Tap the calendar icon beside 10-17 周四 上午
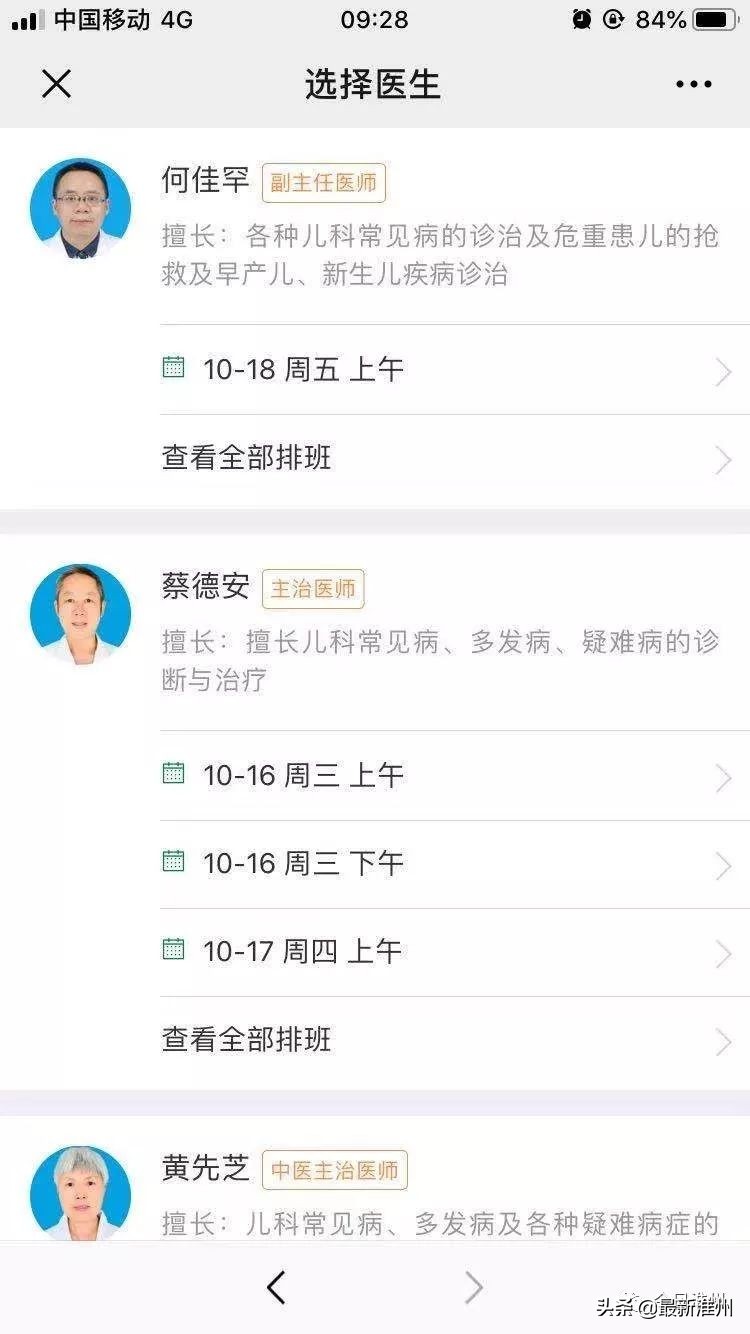750x1334 pixels. 174,951
